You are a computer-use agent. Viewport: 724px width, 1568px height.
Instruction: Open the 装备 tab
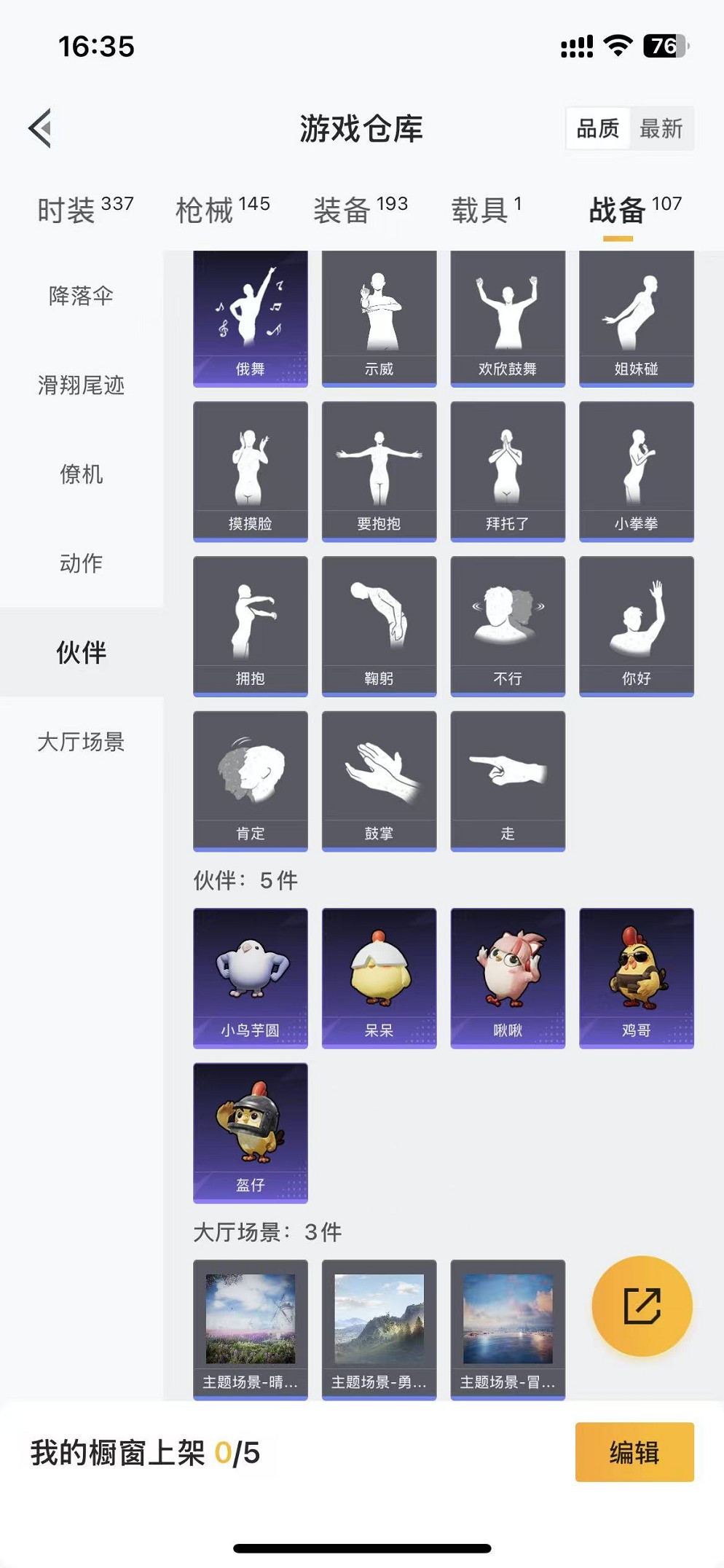pos(360,210)
